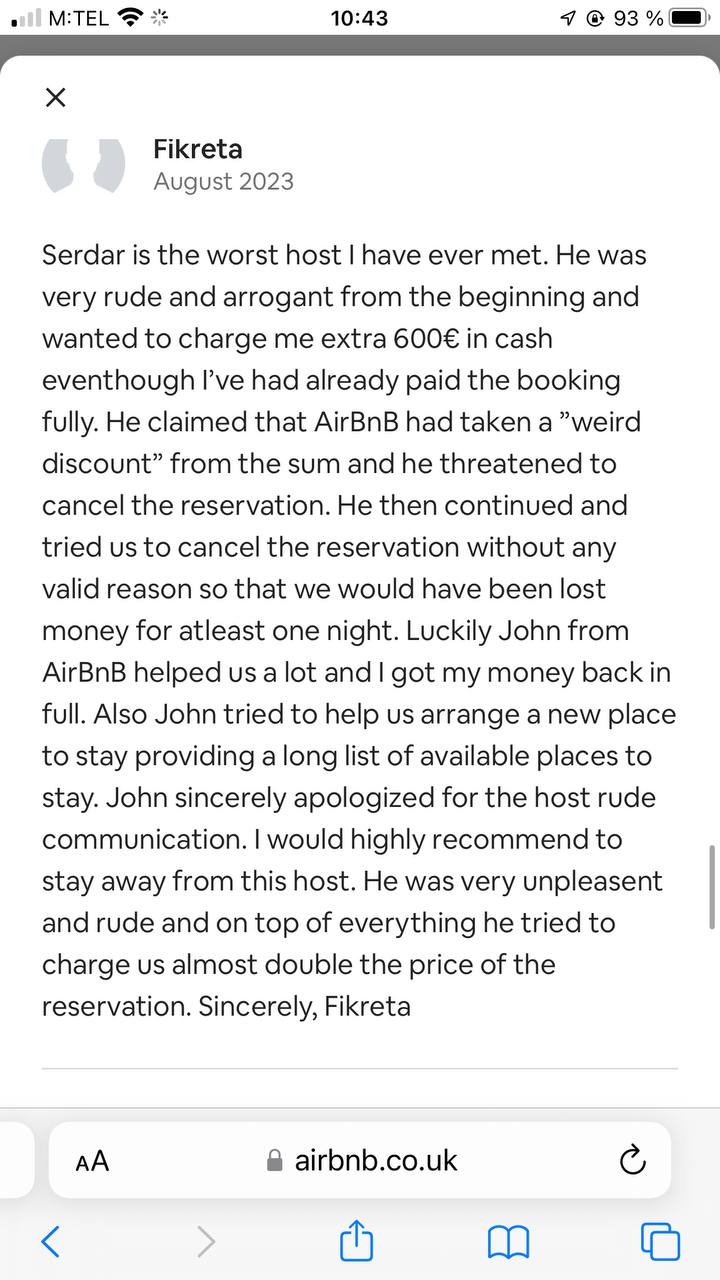720x1280 pixels.
Task: Open the Share sheet icon
Action: (x=357, y=1240)
